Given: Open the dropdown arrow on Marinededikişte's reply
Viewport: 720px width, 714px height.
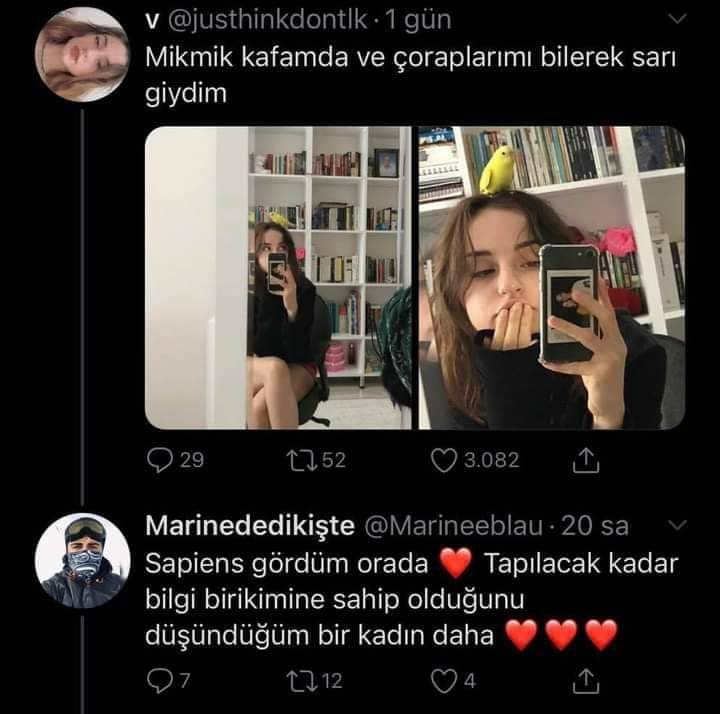Looking at the screenshot, I should click(676, 525).
